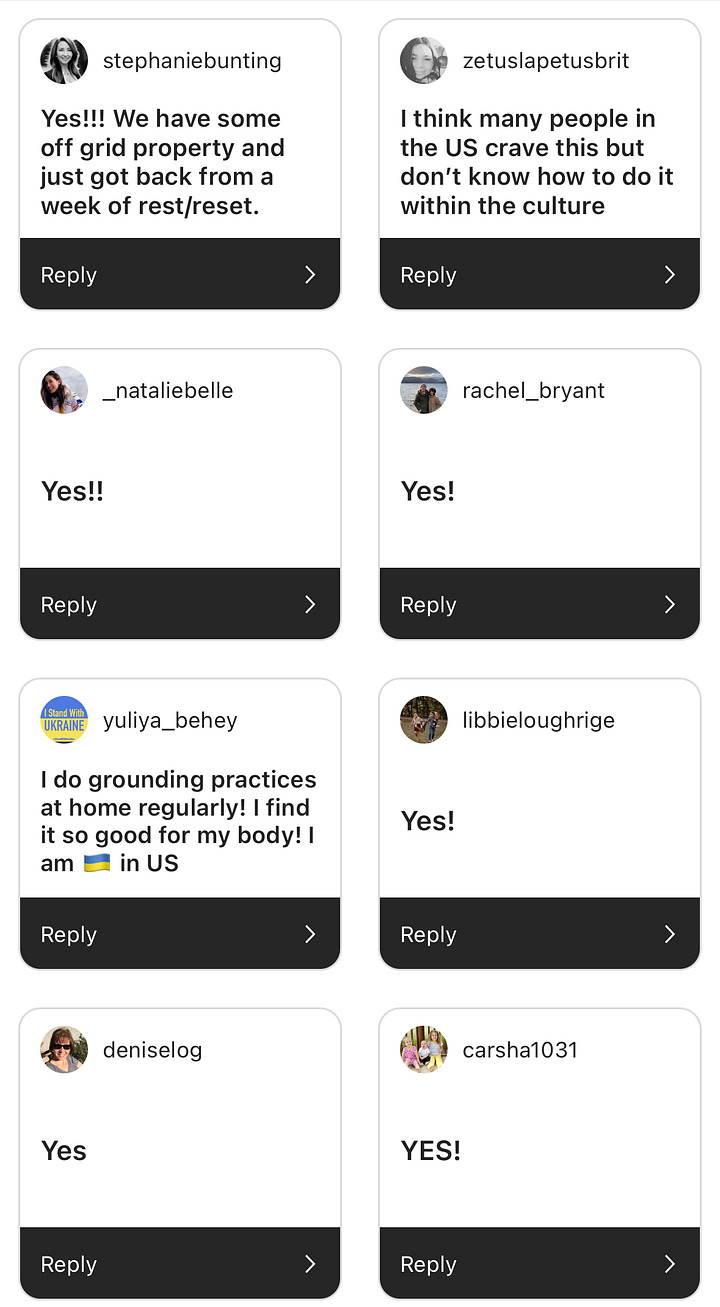
Task: Reply to carsha1031's YES! response
Action: (x=540, y=1264)
